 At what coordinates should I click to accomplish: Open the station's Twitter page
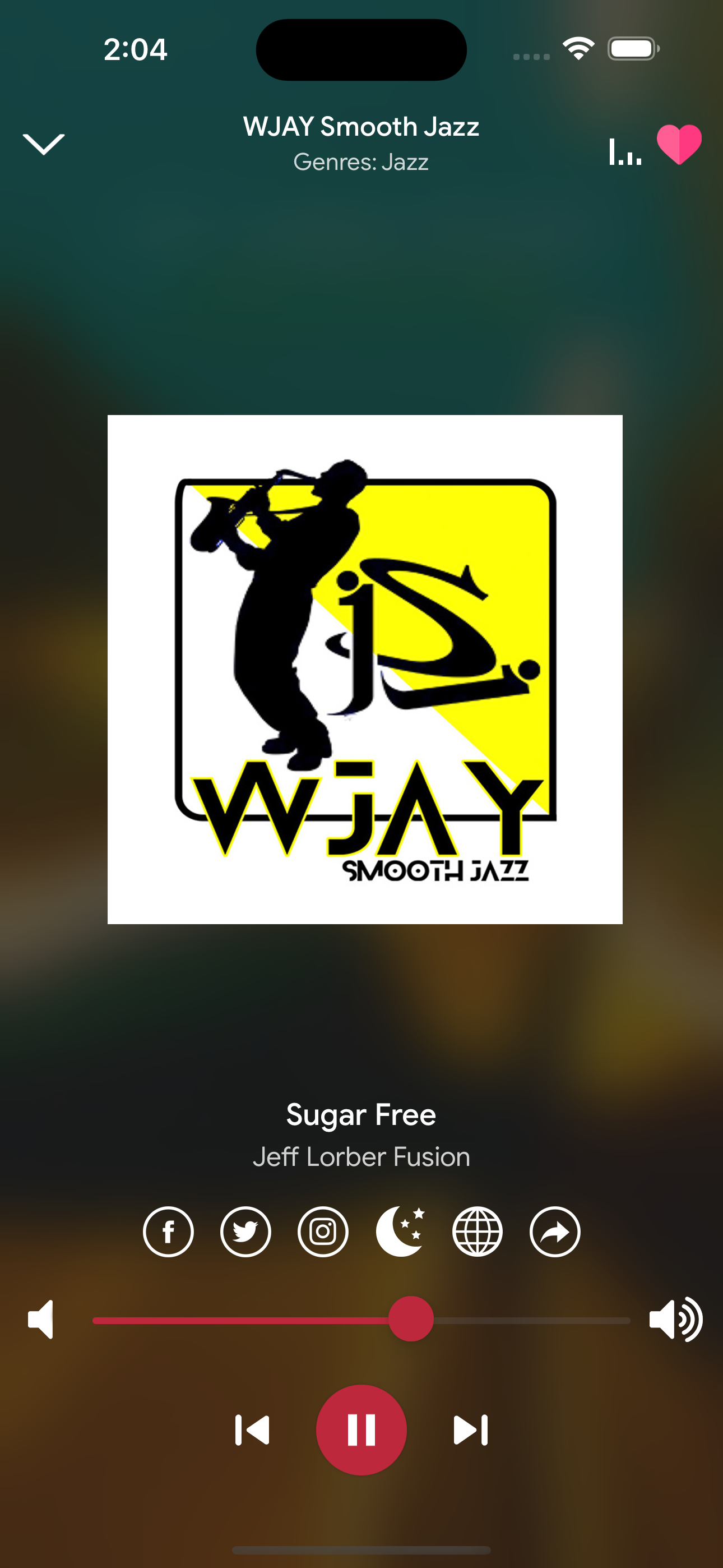pos(246,1232)
